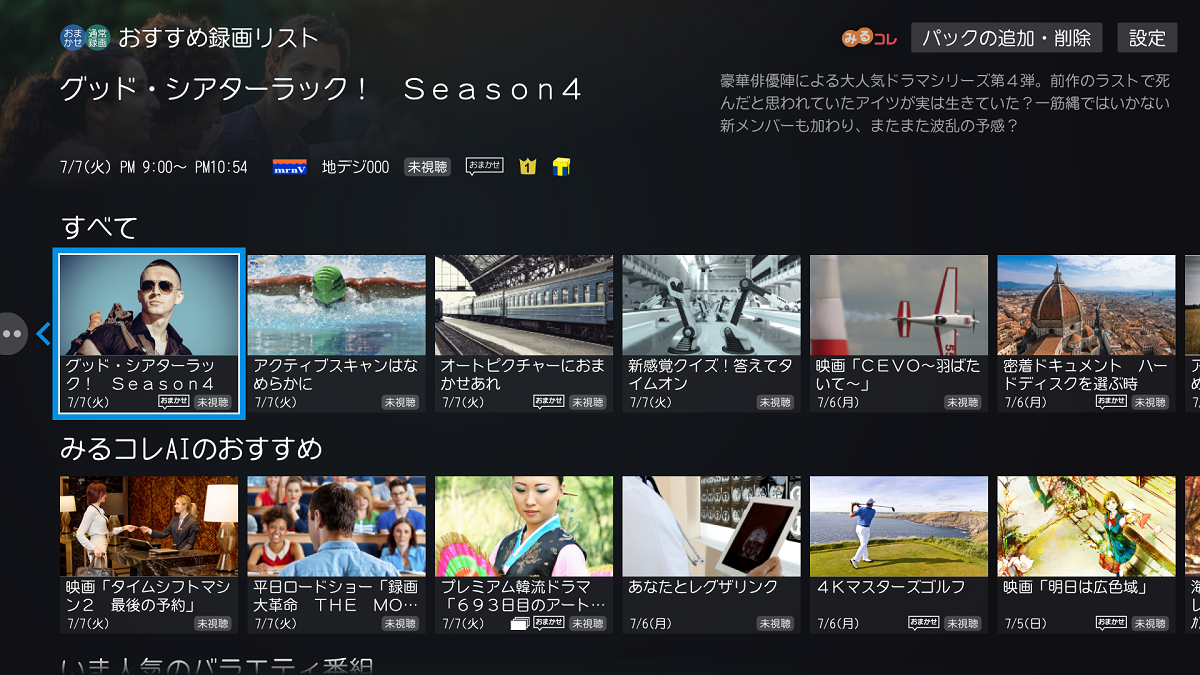This screenshot has width=1200, height=675.
Task: Open パックの追加・削除 button
Action: [x=1006, y=38]
